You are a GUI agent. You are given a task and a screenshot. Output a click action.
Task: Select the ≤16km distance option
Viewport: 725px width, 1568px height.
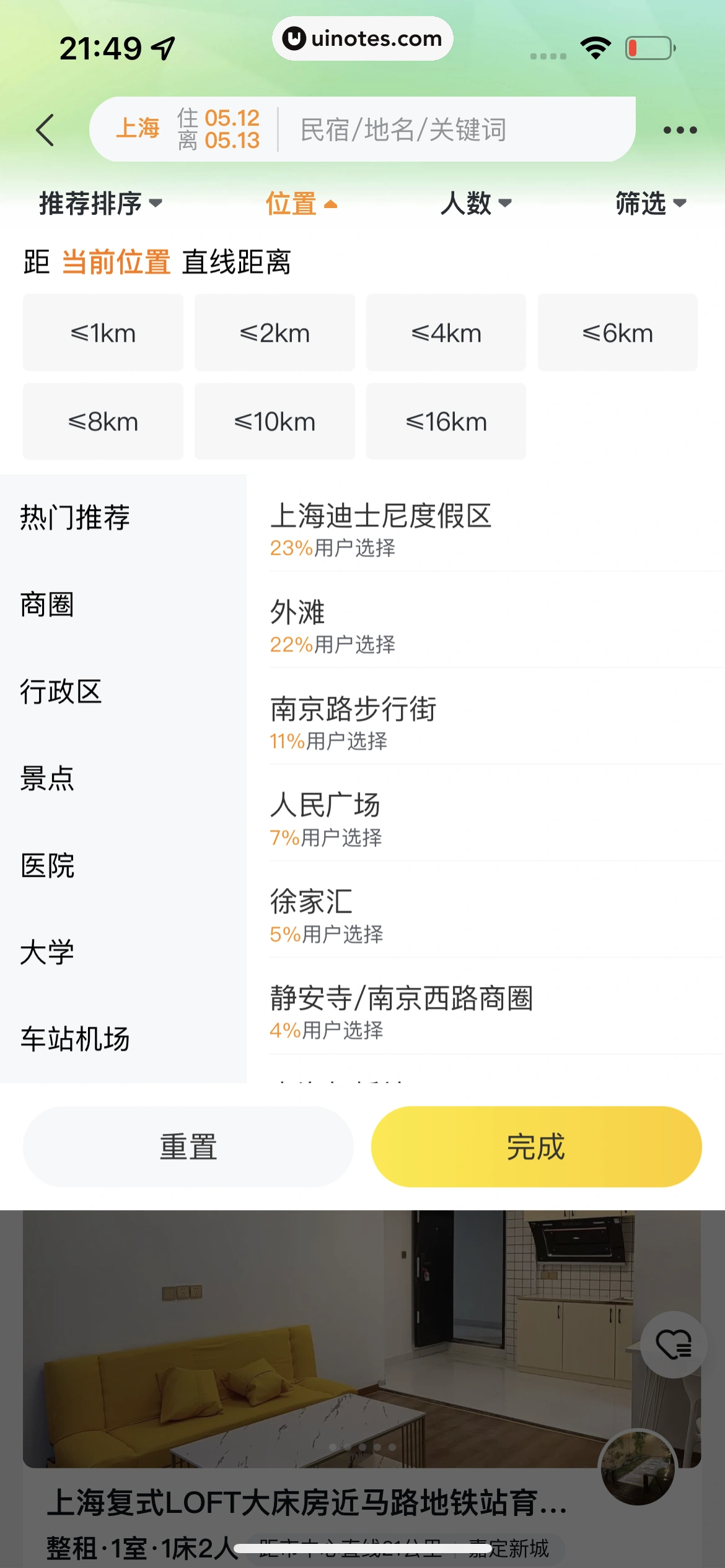pos(446,422)
